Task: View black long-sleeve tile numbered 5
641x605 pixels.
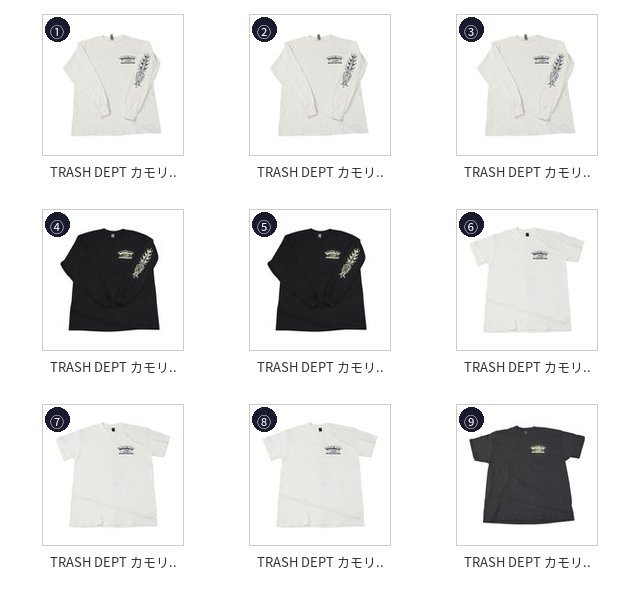Action: 320,280
